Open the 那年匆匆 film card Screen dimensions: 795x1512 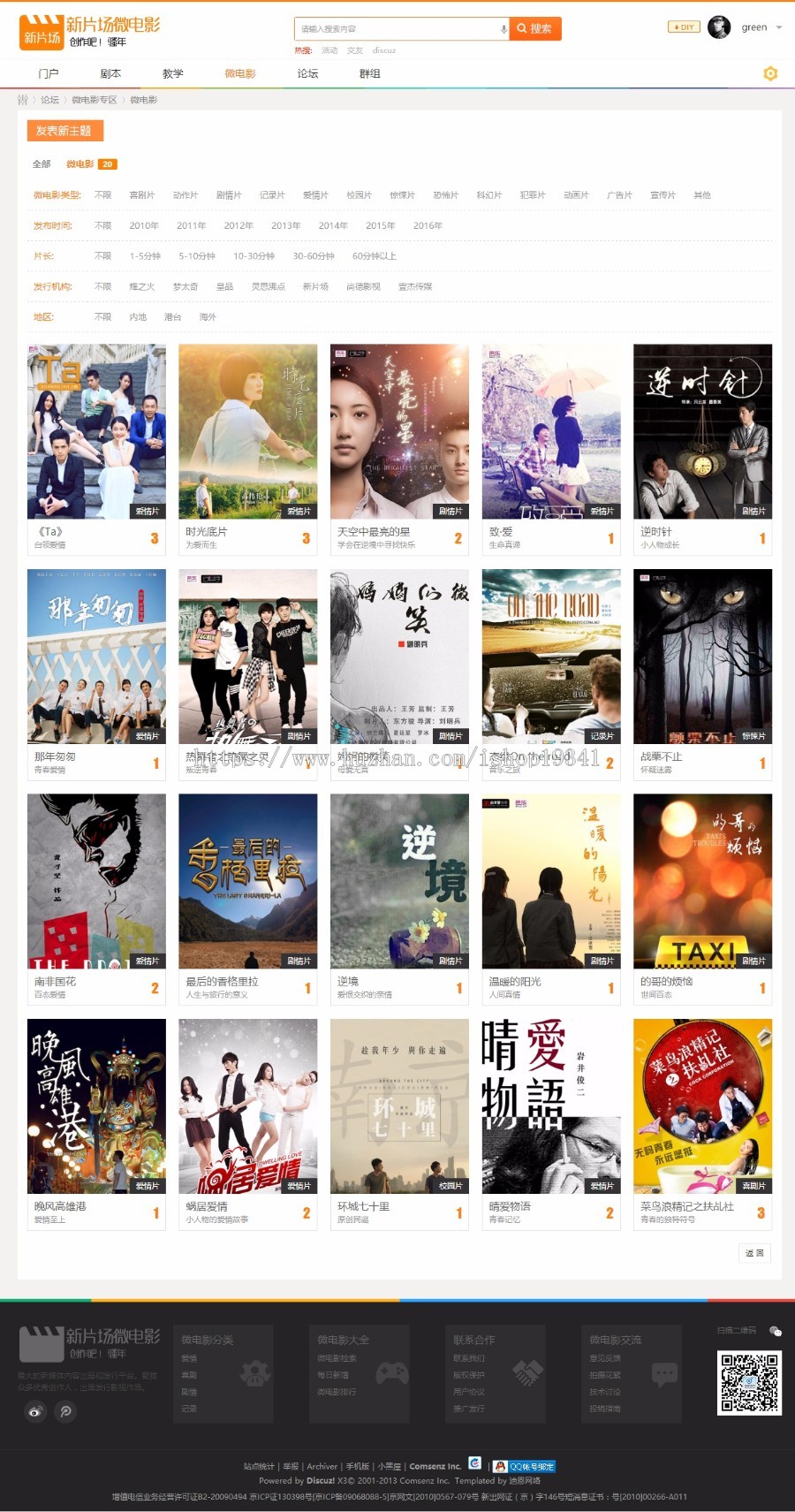[x=96, y=657]
